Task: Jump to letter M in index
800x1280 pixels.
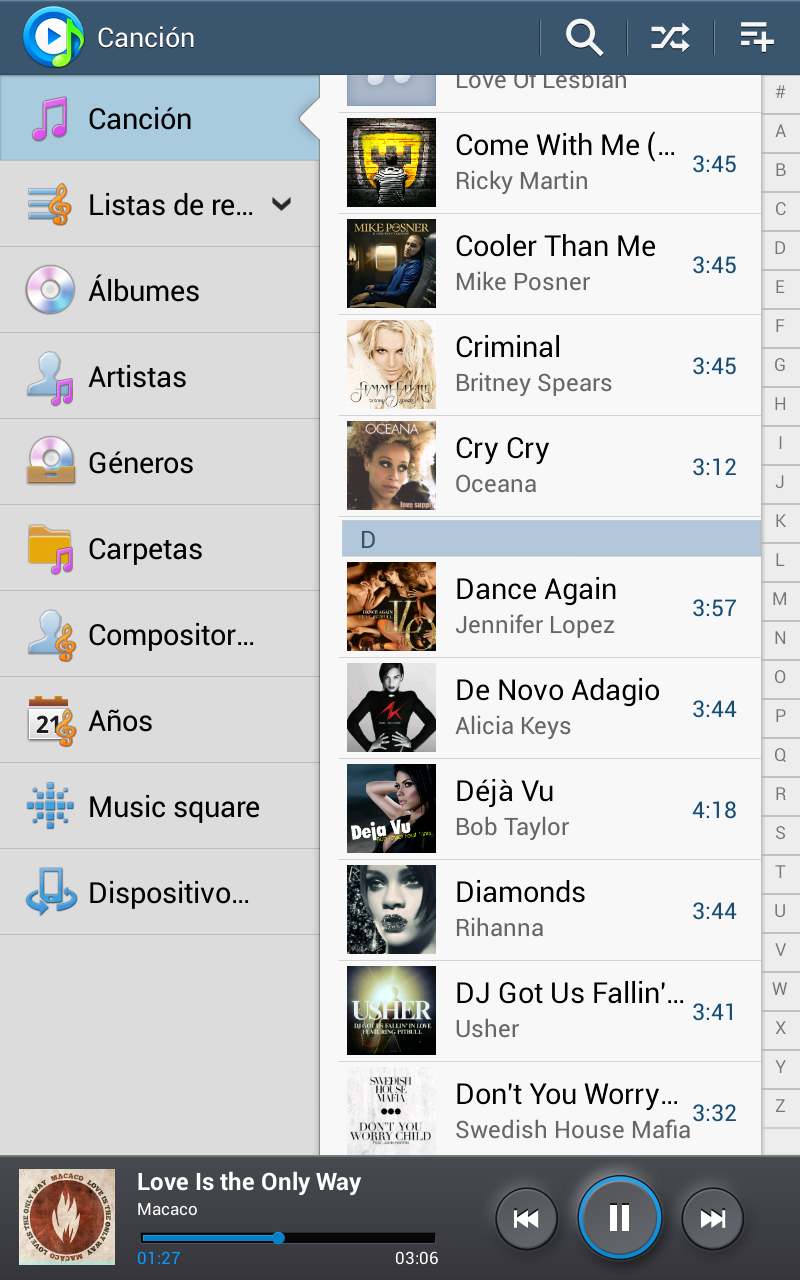Action: [x=780, y=599]
